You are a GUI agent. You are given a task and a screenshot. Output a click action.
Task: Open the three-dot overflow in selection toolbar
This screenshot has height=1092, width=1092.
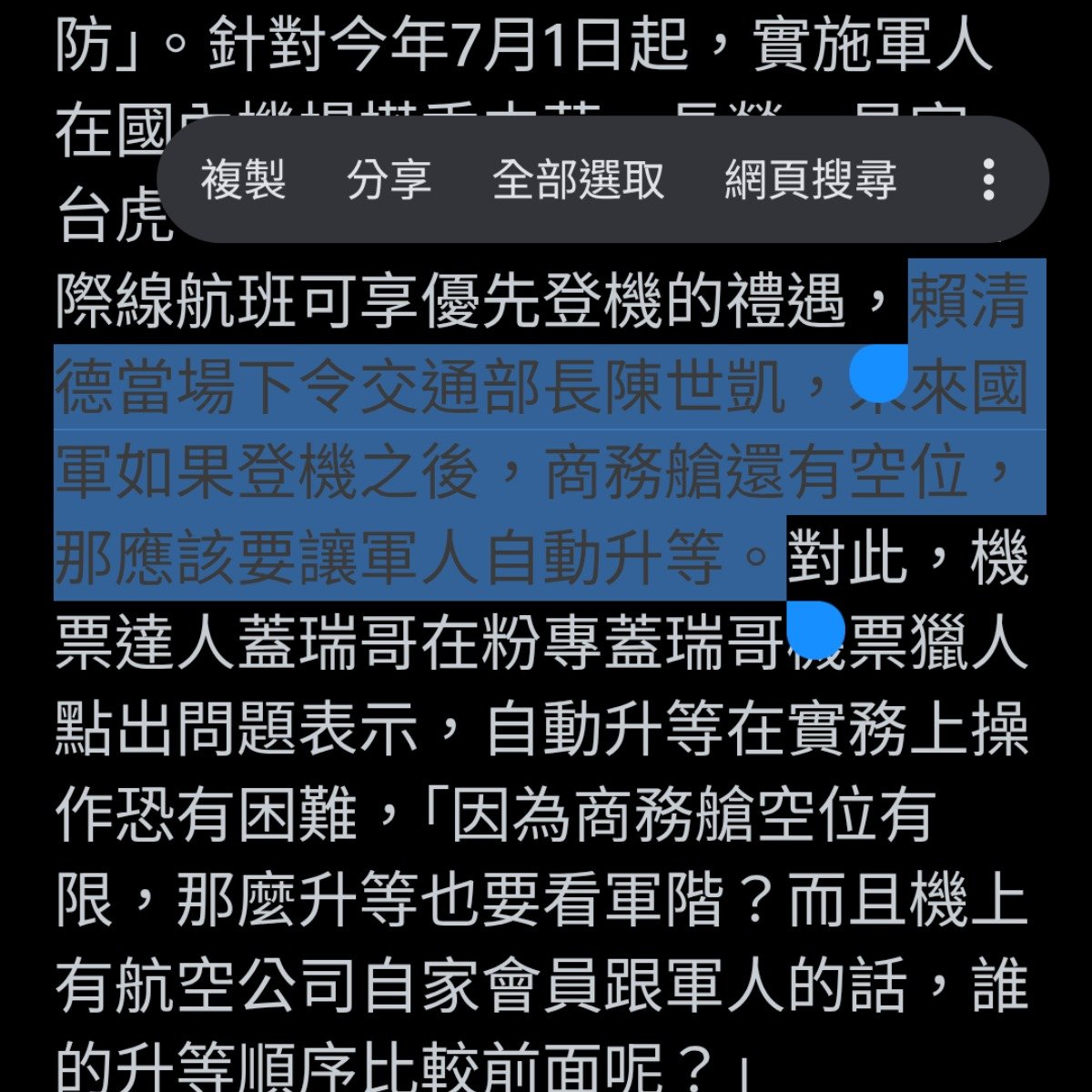tap(988, 179)
